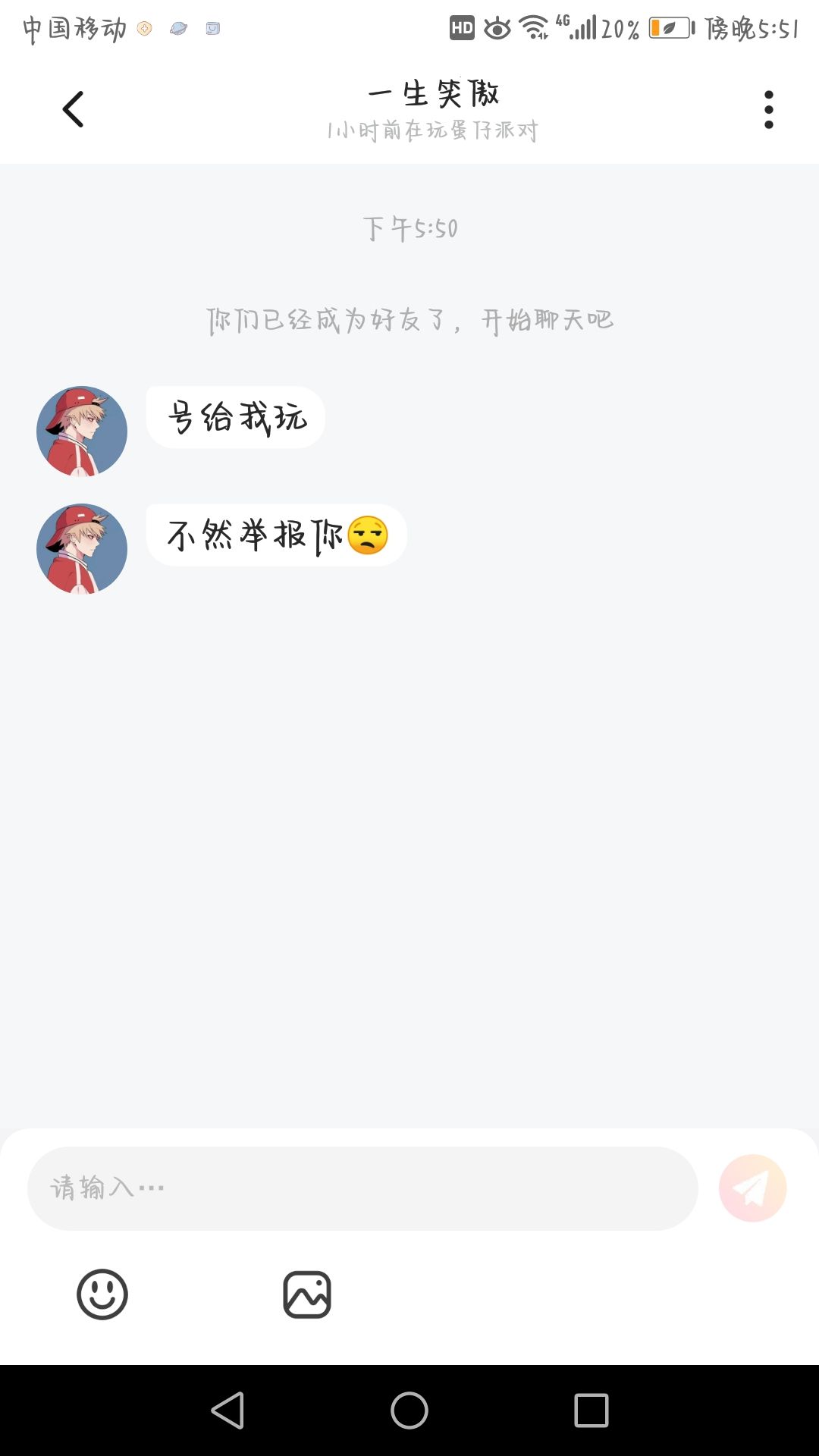Return to the phone home screen
Screen dimensions: 819x1456
409,1410
